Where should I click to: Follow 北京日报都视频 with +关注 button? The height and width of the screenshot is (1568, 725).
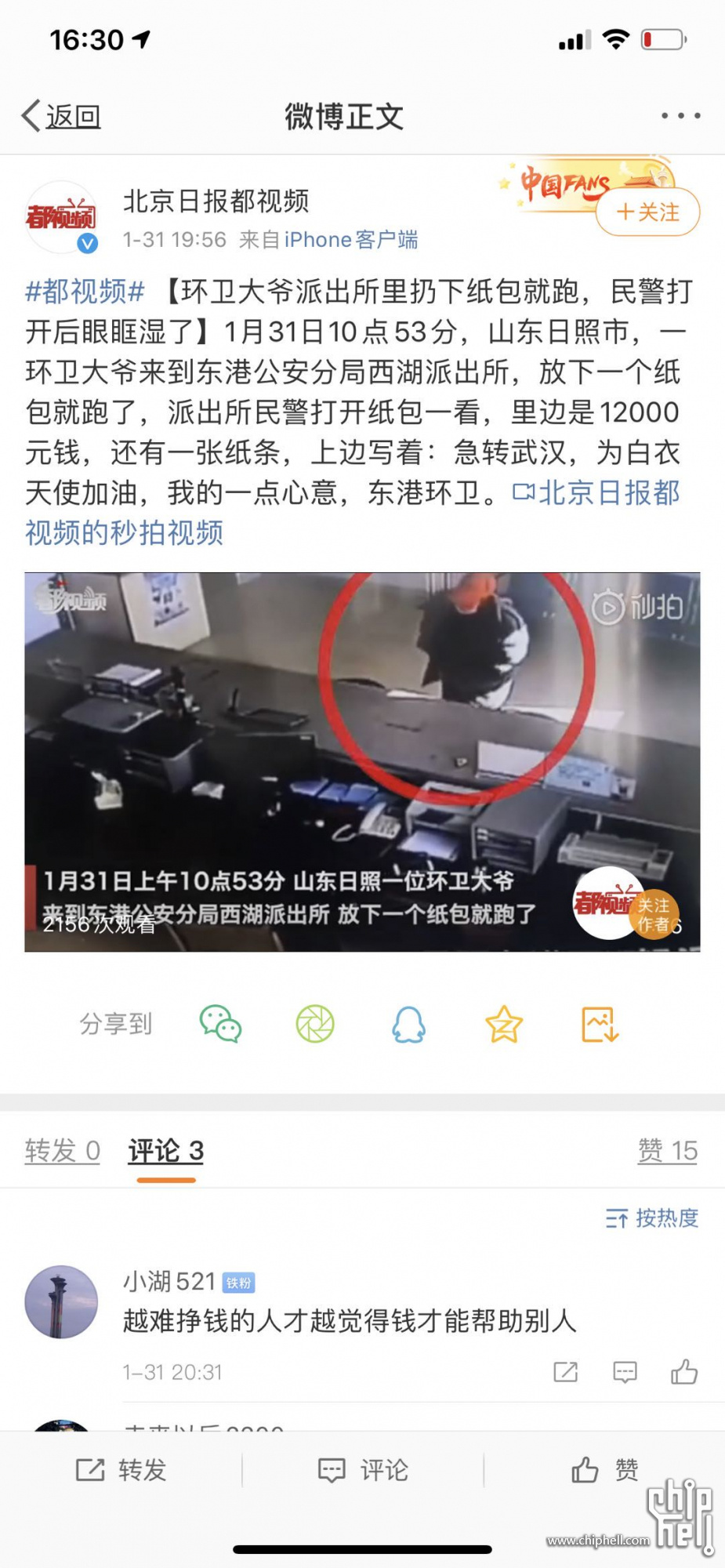coord(647,212)
